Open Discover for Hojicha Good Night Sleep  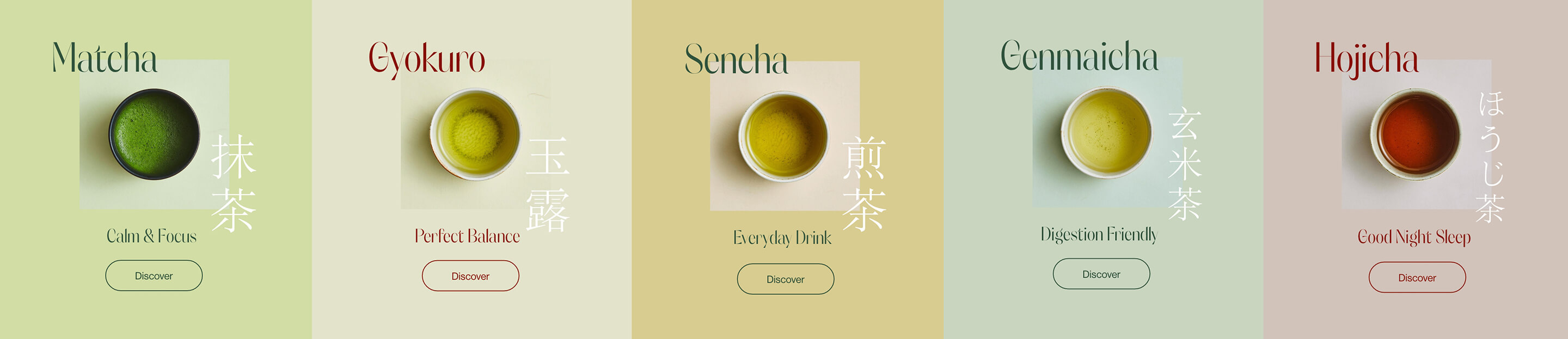click(1417, 278)
